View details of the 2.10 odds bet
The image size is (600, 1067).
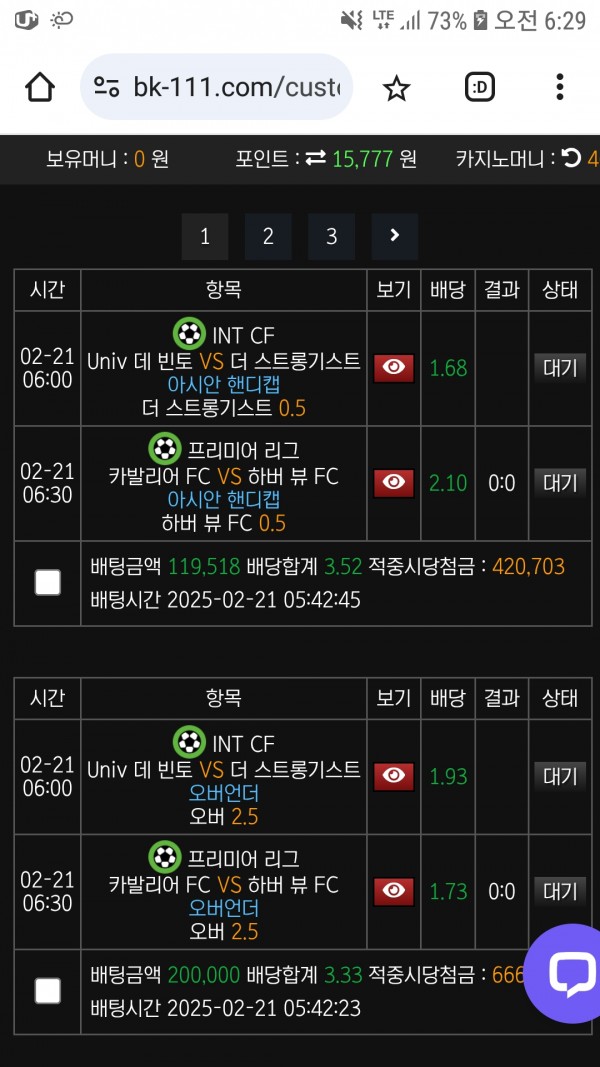pos(394,483)
